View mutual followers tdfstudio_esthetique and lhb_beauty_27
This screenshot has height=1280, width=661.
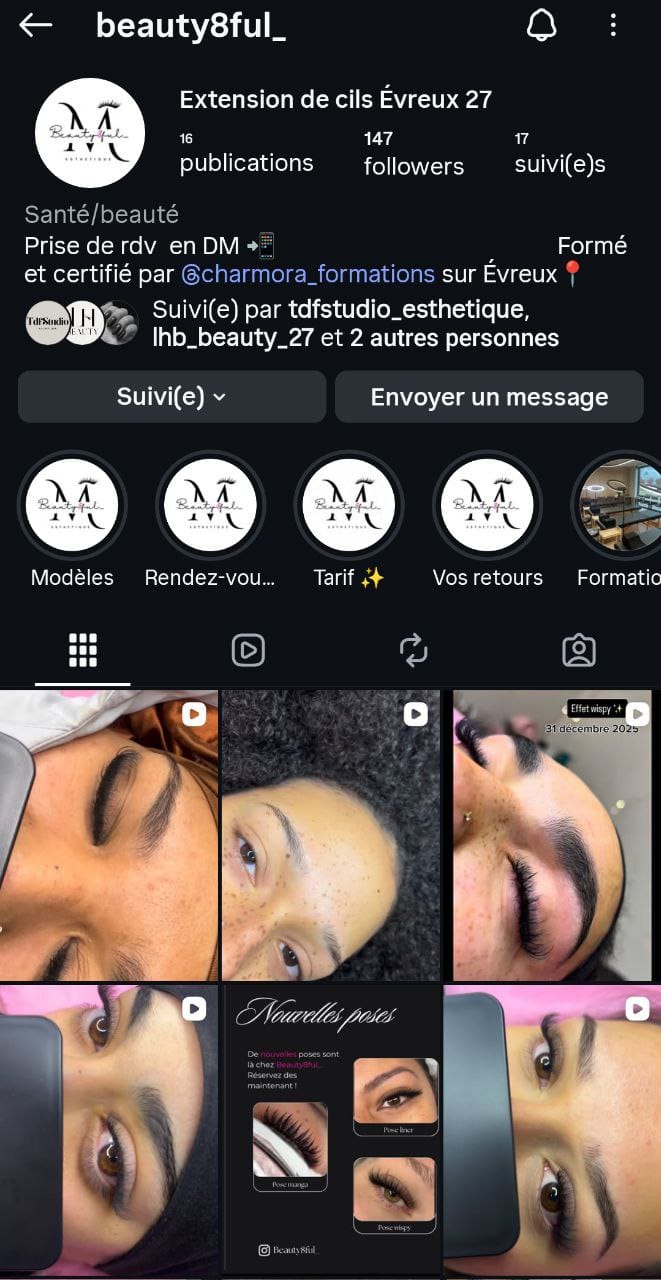[354, 323]
